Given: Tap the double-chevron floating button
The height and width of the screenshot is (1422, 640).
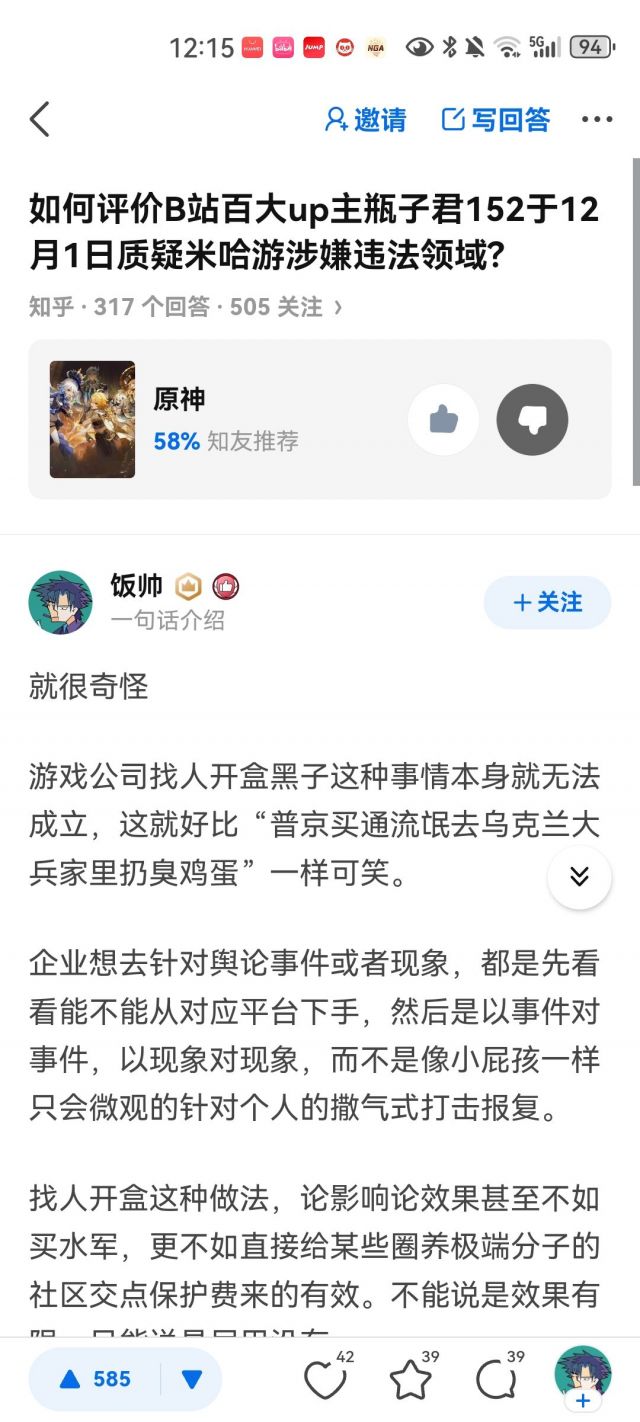Looking at the screenshot, I should (579, 877).
